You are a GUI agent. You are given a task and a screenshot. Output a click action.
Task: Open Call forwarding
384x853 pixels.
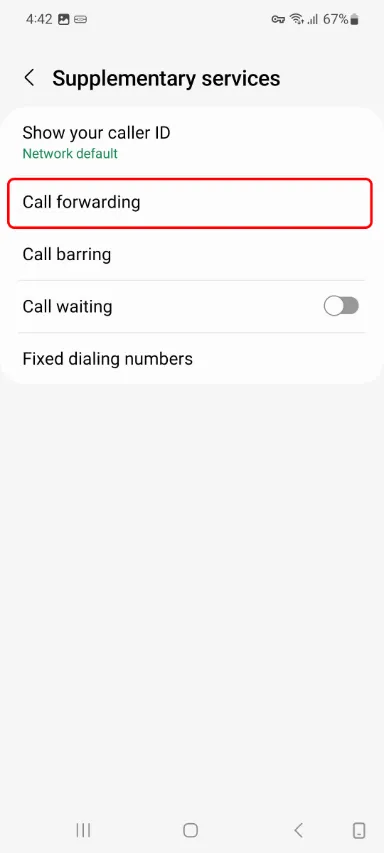(190, 203)
